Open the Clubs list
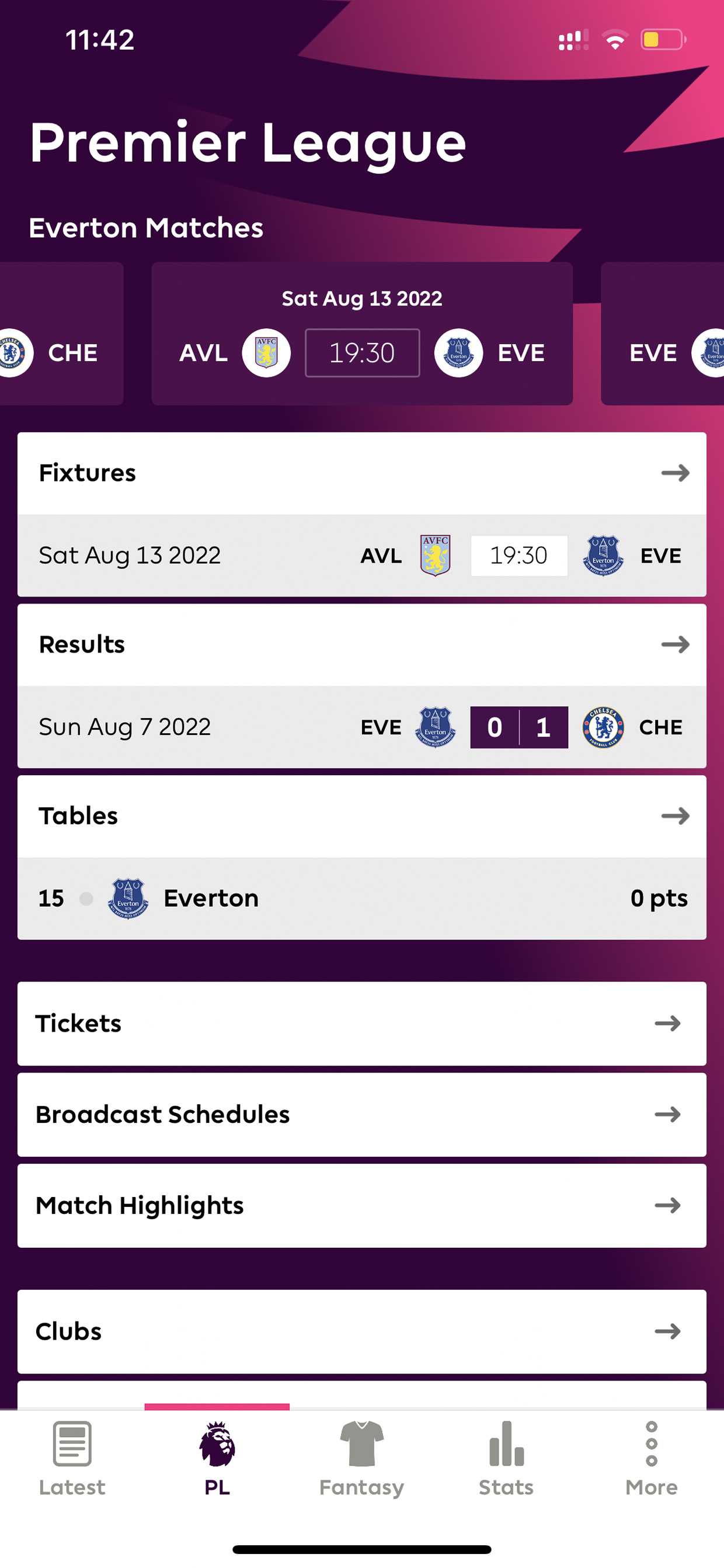The image size is (724, 1568). tap(362, 1331)
